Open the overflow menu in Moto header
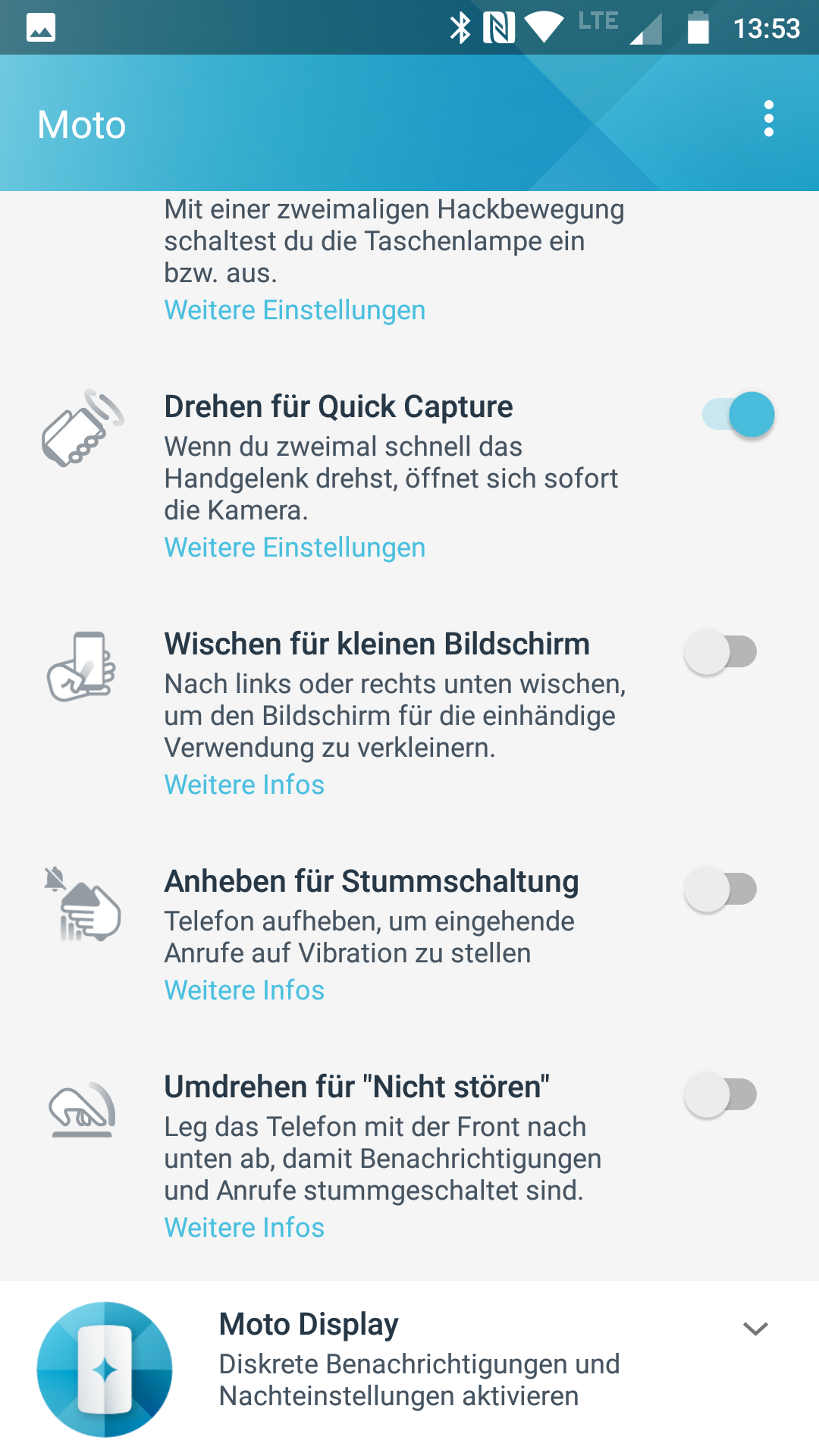Screen dimensions: 819x1456 tap(769, 119)
